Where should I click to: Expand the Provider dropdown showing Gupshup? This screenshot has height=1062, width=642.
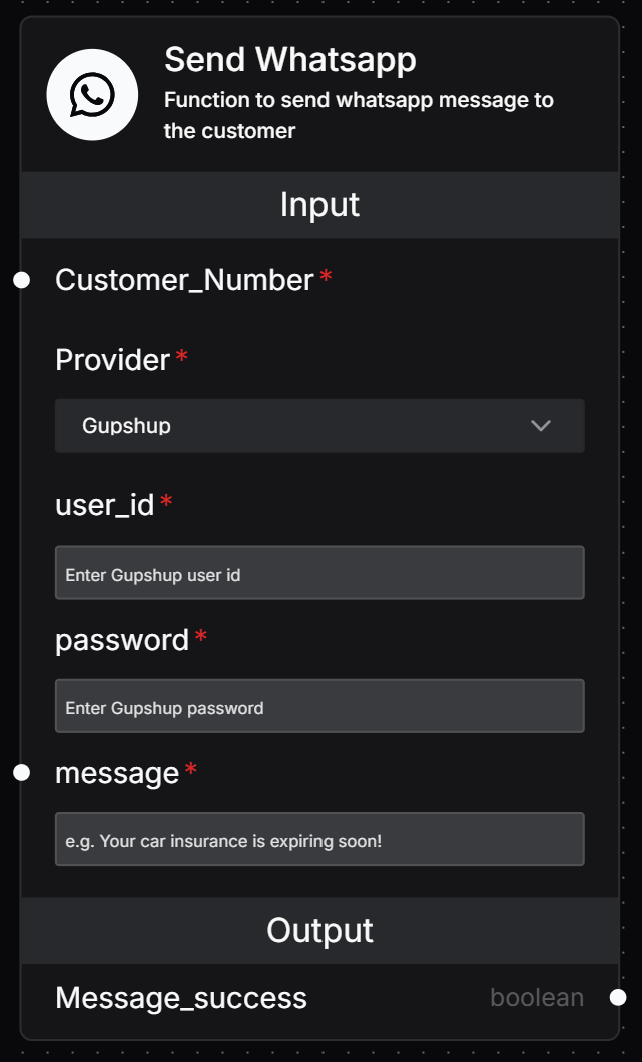tap(319, 426)
